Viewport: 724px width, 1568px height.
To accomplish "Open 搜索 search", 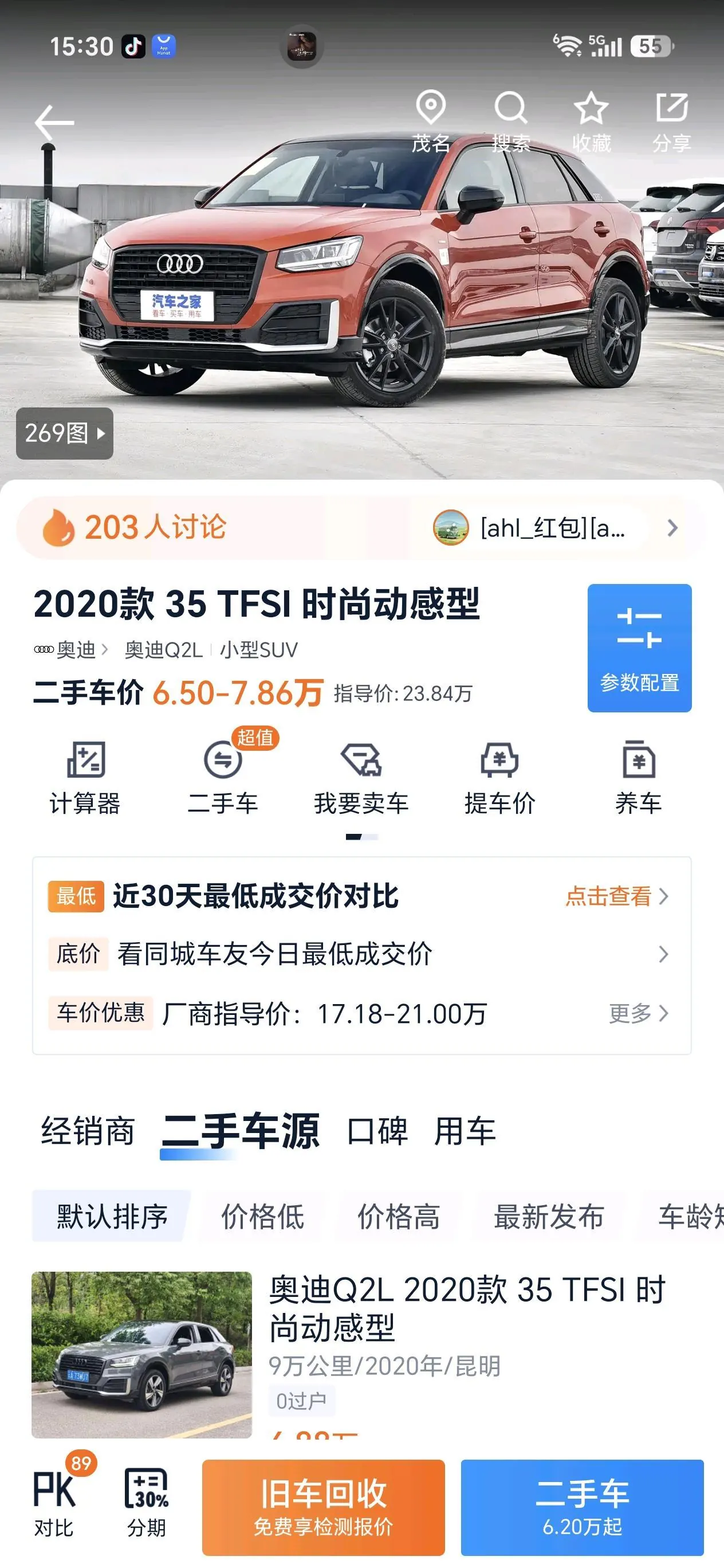I will [x=511, y=121].
